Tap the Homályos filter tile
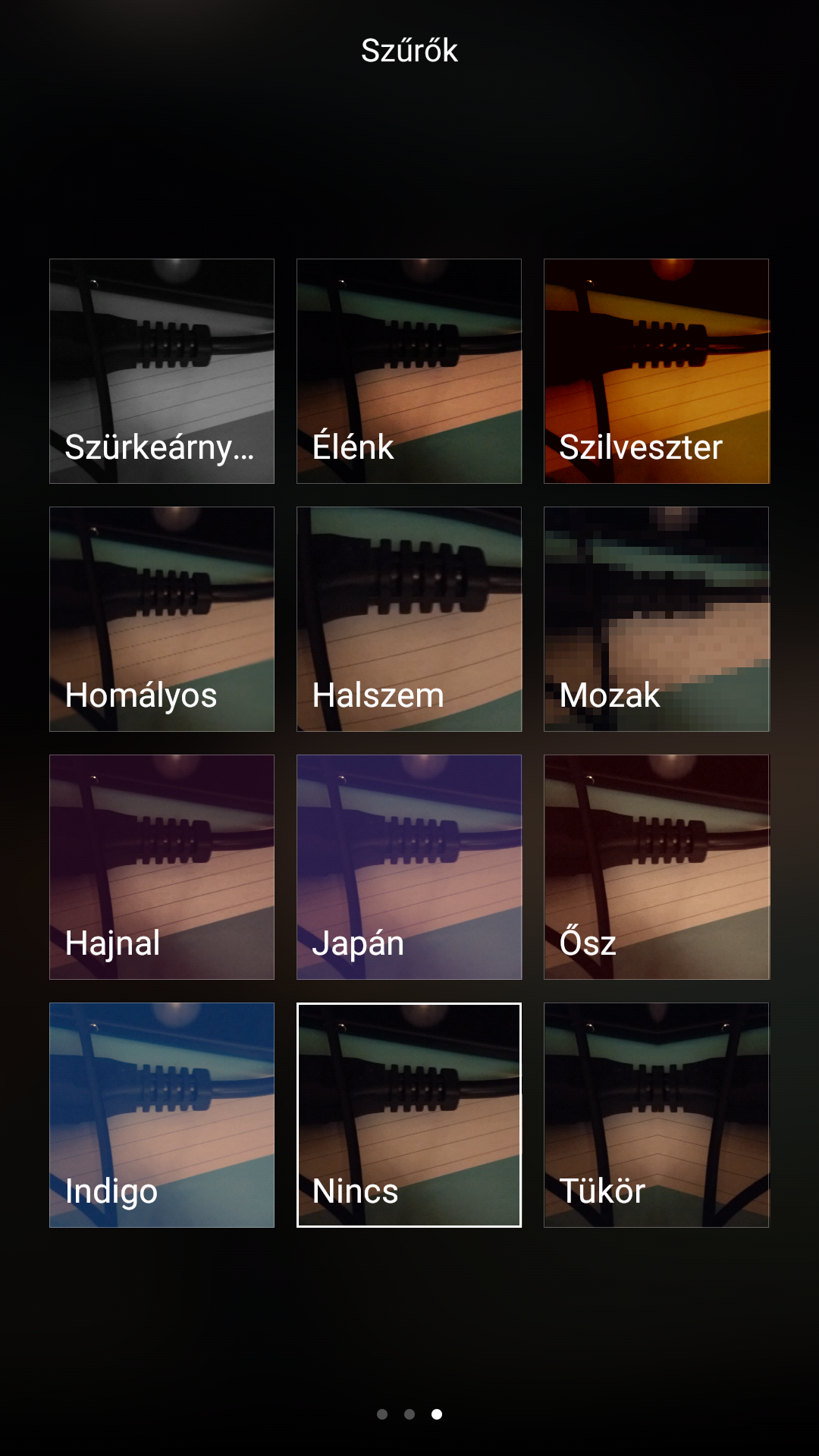Image resolution: width=819 pixels, height=1456 pixels. [162, 619]
